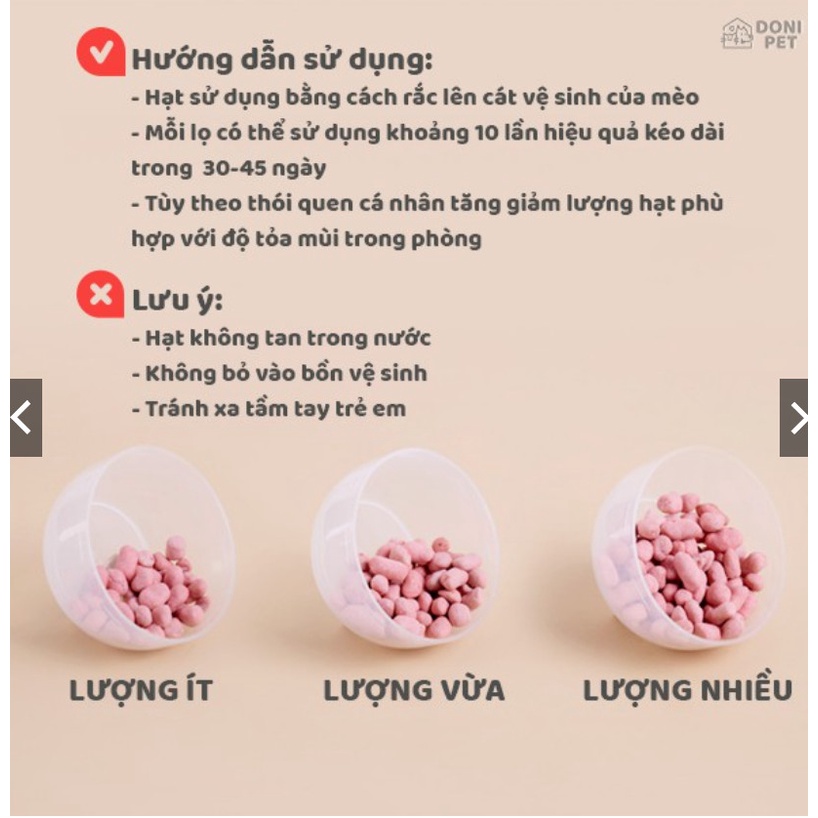Viewport: 818px width, 818px height.
Task: Go to the previous product image
Action: (25, 418)
